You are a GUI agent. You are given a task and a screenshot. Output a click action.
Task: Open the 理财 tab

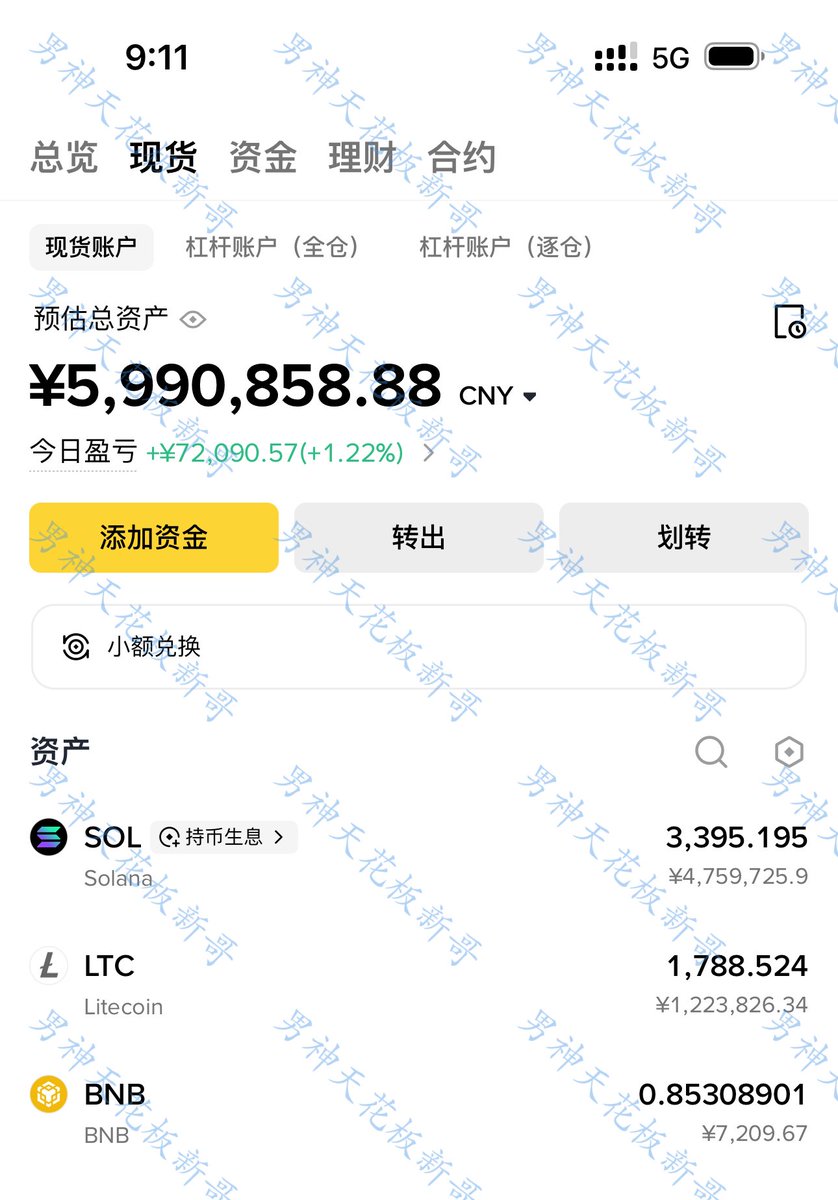click(362, 158)
